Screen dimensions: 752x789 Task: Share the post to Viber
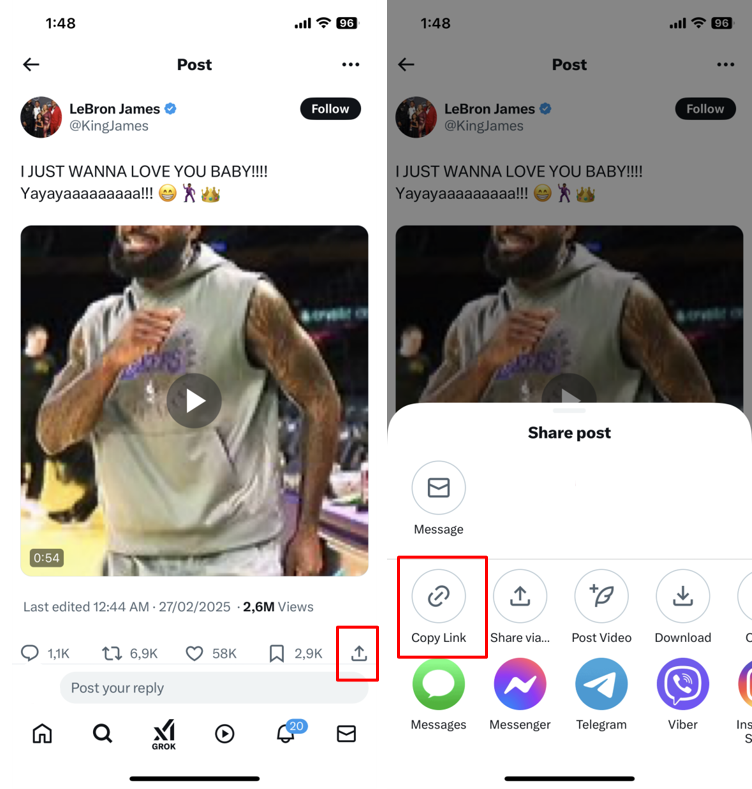click(682, 685)
